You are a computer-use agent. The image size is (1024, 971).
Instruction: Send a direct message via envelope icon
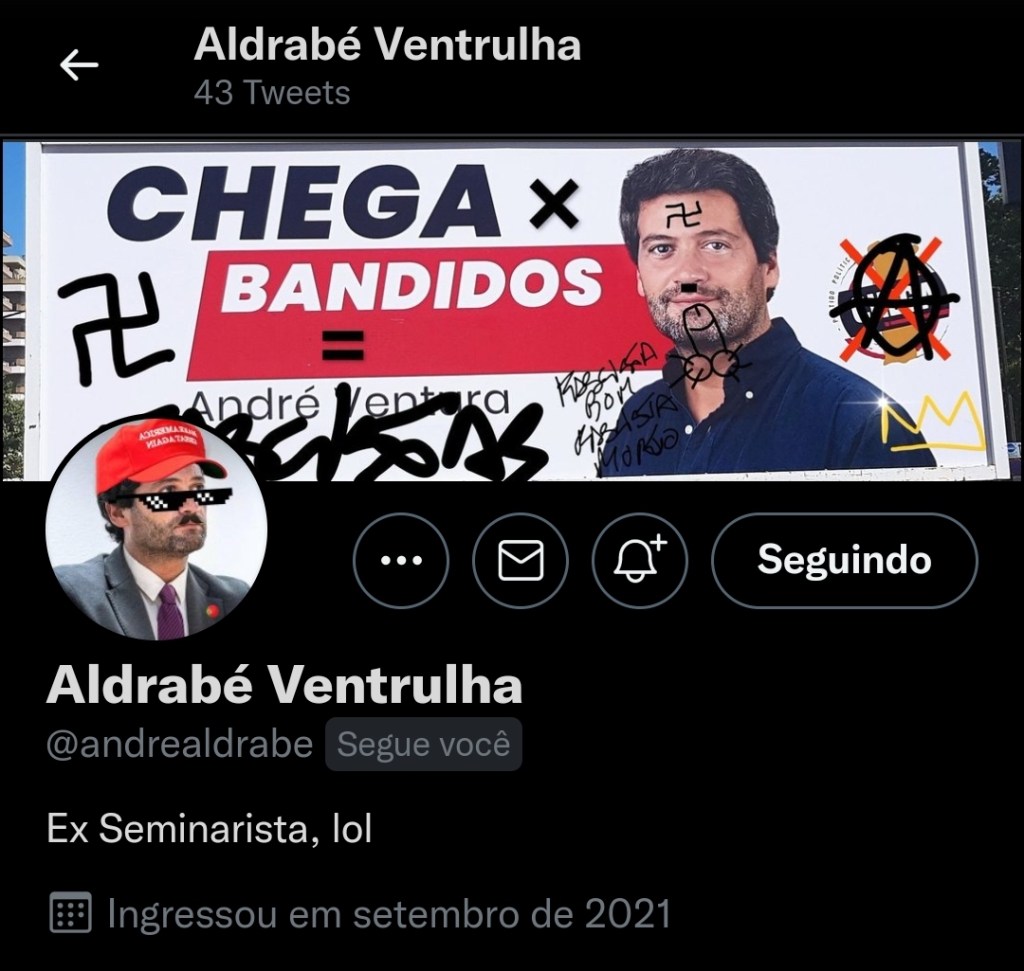coord(520,561)
